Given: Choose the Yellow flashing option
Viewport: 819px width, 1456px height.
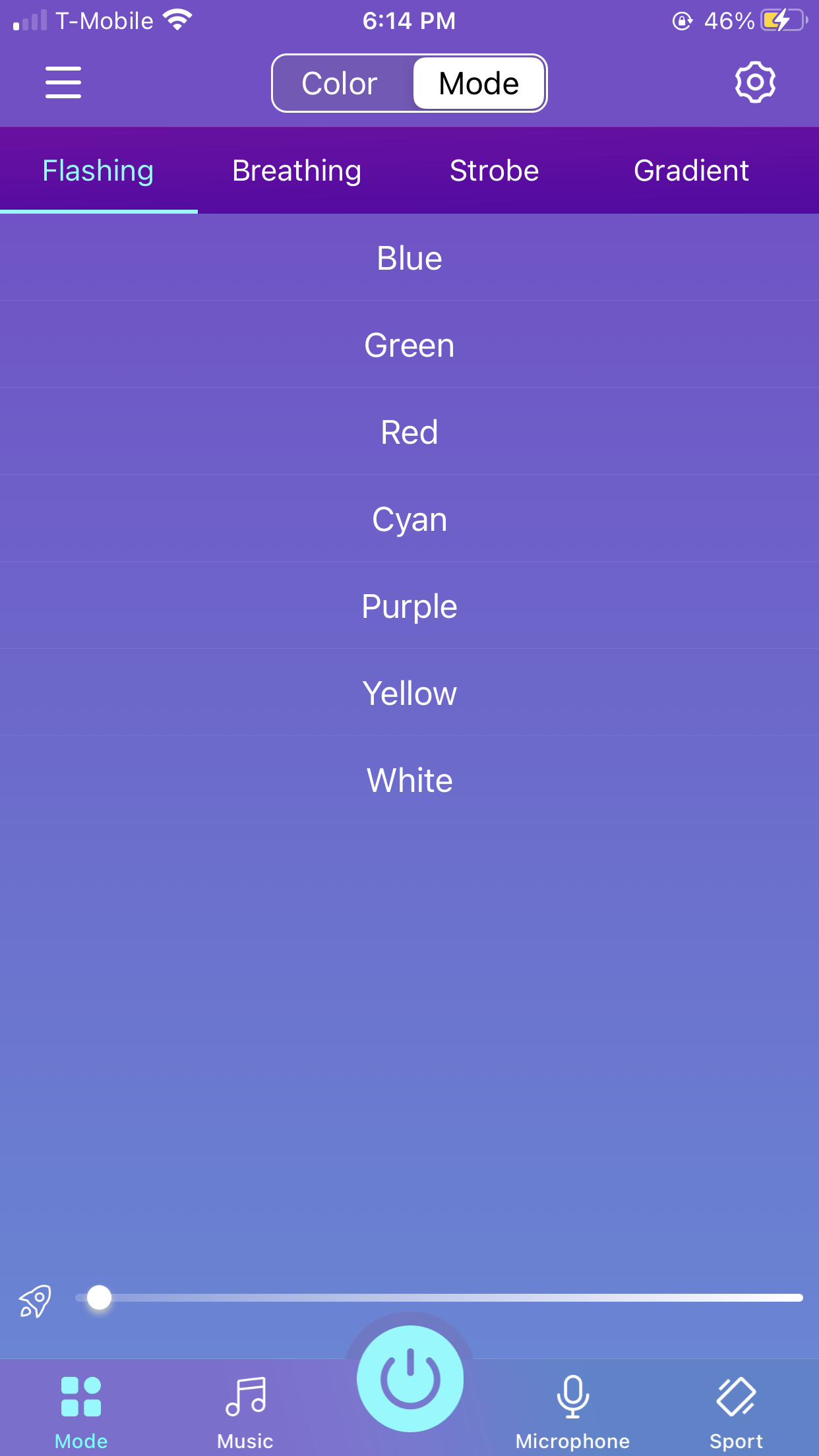Looking at the screenshot, I should (409, 693).
